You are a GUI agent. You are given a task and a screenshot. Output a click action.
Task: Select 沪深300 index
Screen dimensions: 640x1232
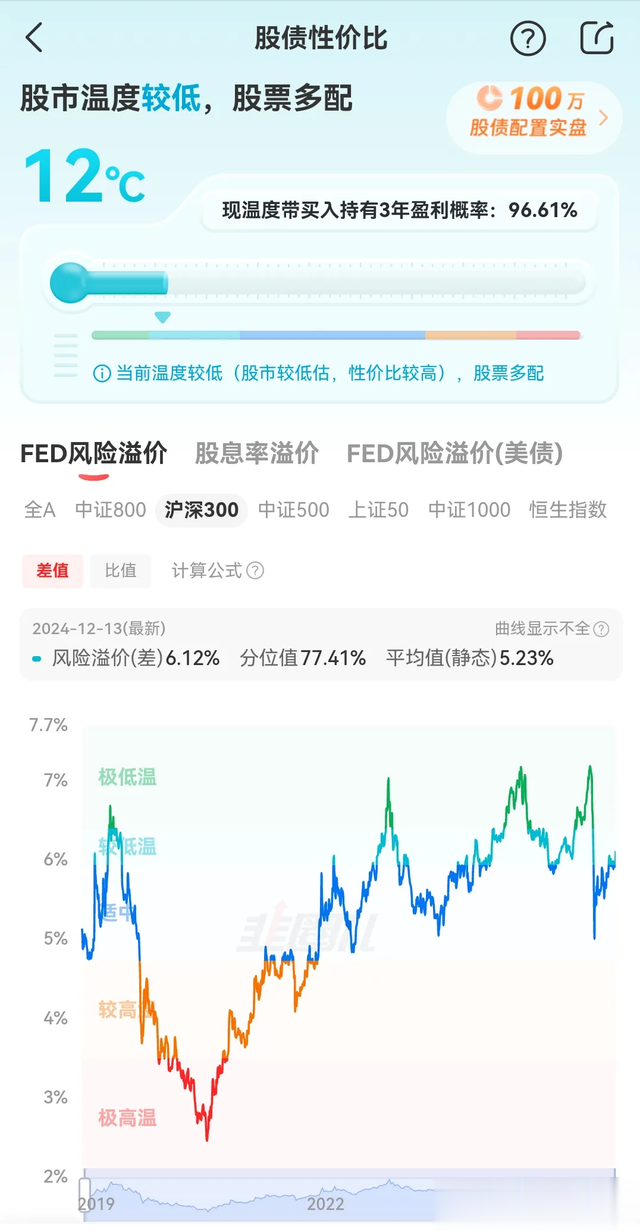coord(203,510)
